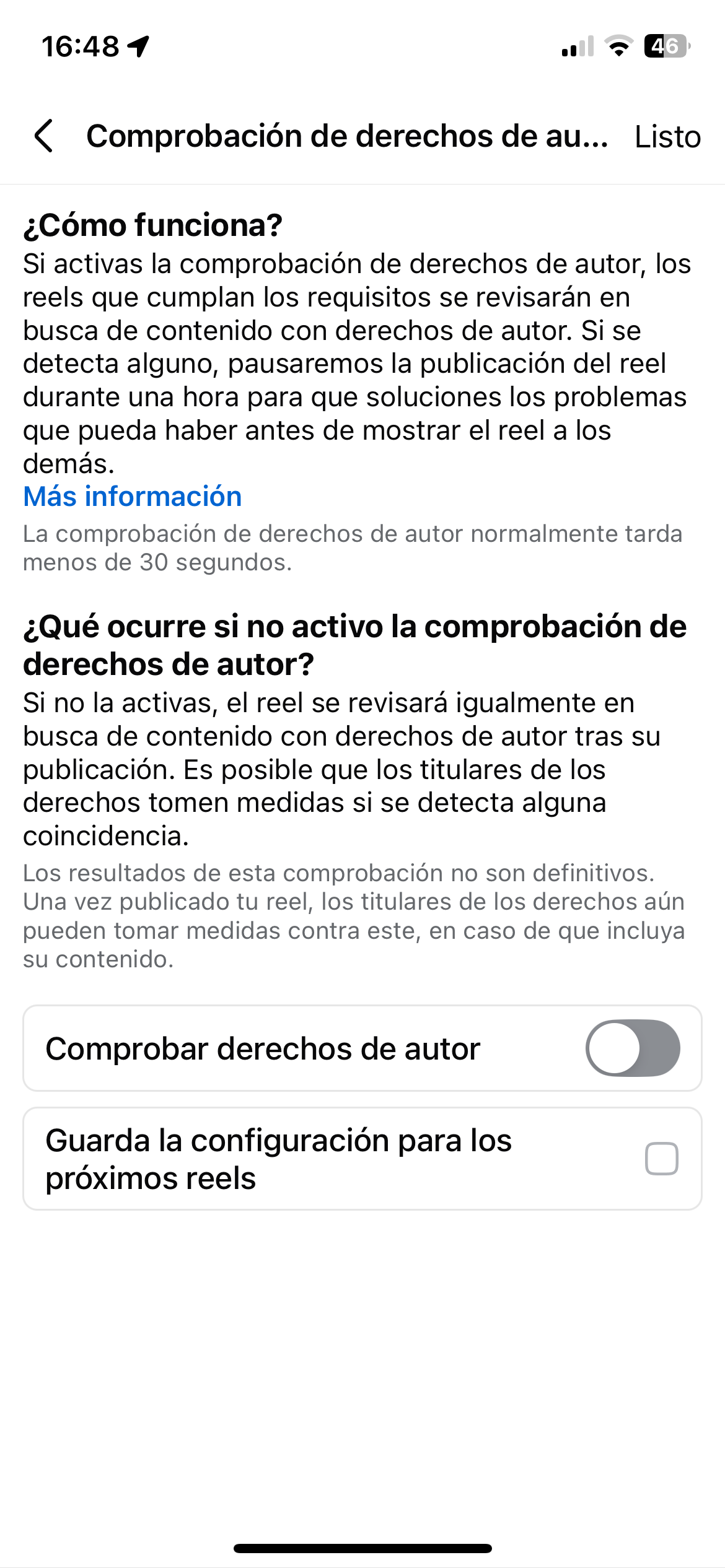Go back using the arrow icon
Screen dimensions: 725x1568
coord(43,136)
